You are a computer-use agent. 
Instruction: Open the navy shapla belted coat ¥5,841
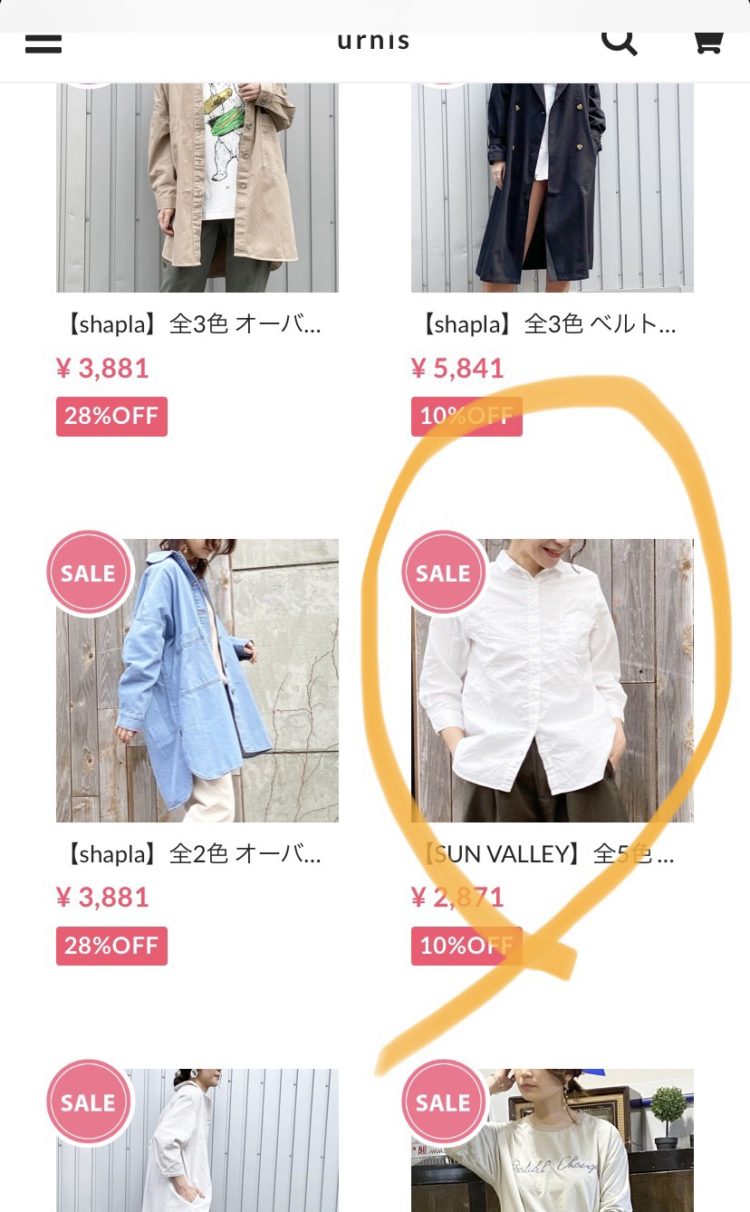coord(552,190)
